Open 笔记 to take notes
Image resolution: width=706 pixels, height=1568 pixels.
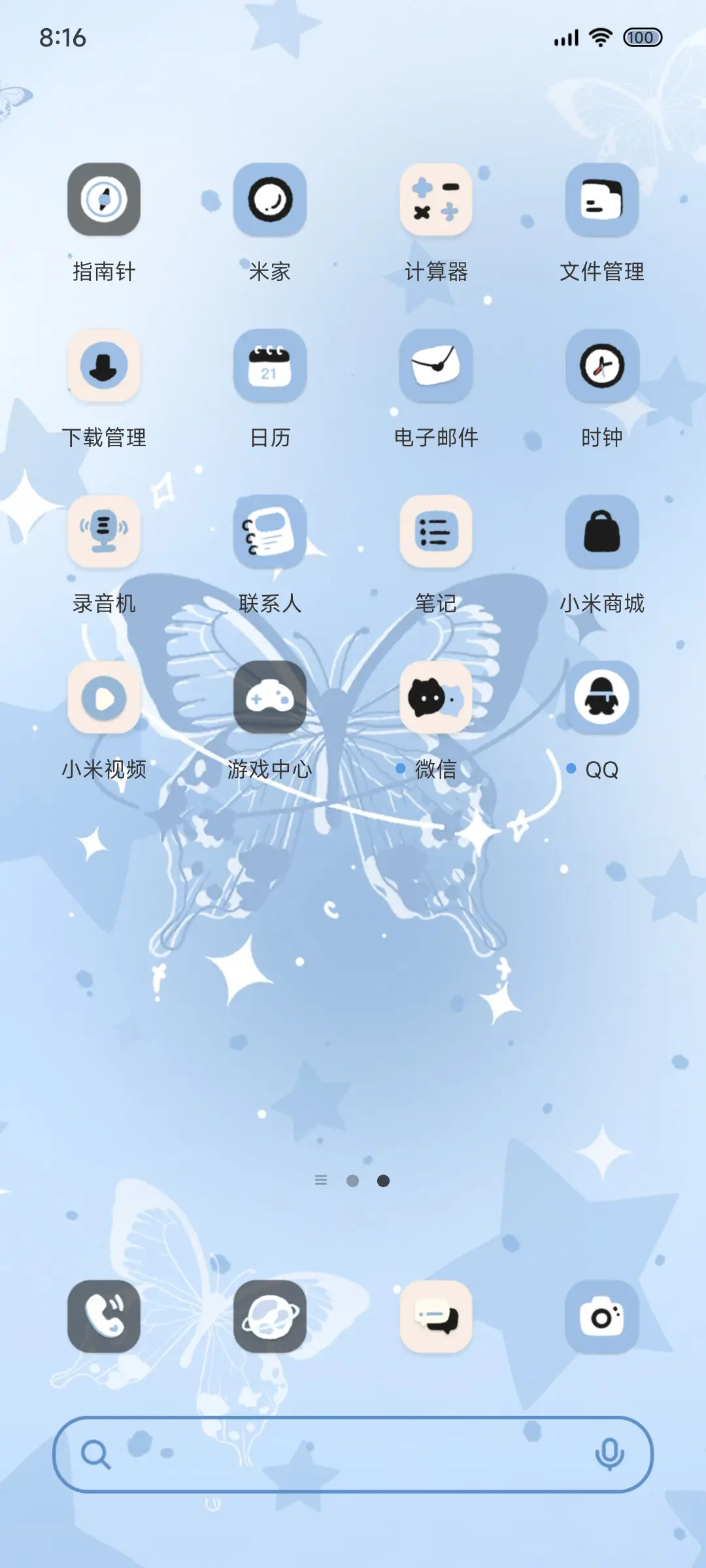click(x=437, y=533)
